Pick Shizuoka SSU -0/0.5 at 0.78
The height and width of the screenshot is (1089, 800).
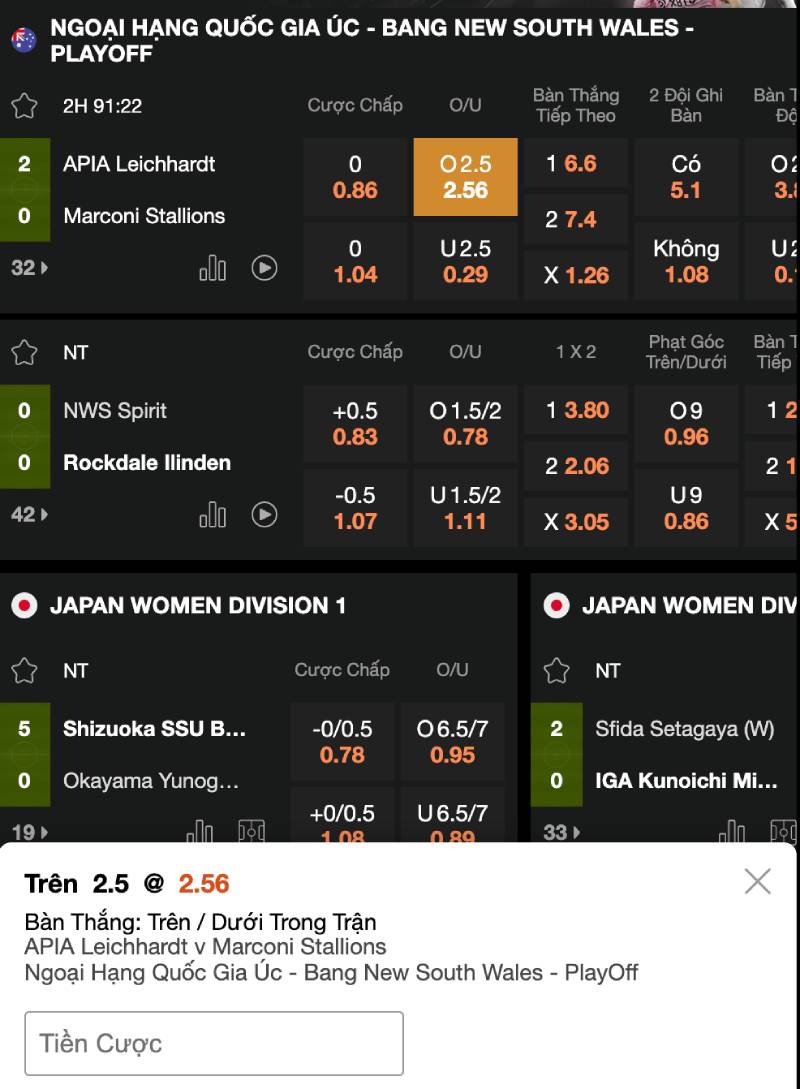point(342,742)
